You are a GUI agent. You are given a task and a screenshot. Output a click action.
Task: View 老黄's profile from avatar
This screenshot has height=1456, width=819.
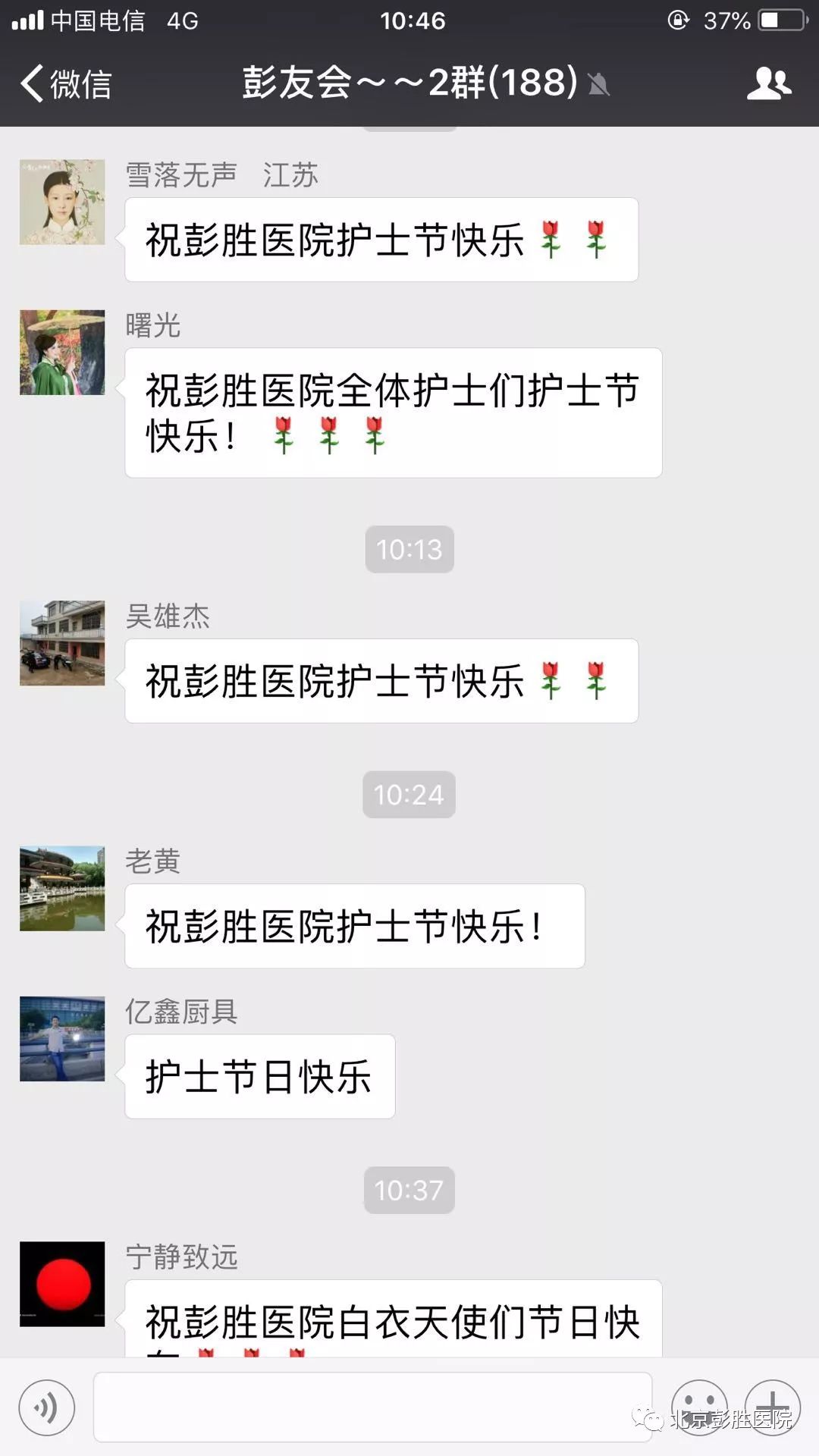point(62,889)
